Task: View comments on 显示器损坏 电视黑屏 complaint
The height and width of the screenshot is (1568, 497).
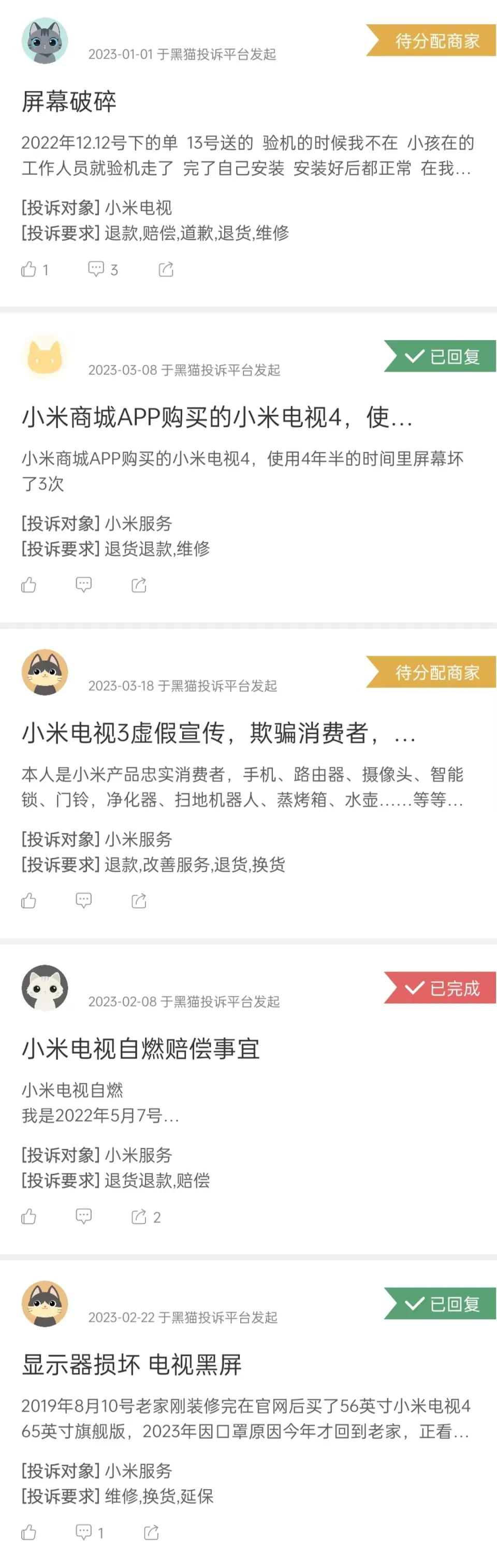Action: tap(83, 1532)
